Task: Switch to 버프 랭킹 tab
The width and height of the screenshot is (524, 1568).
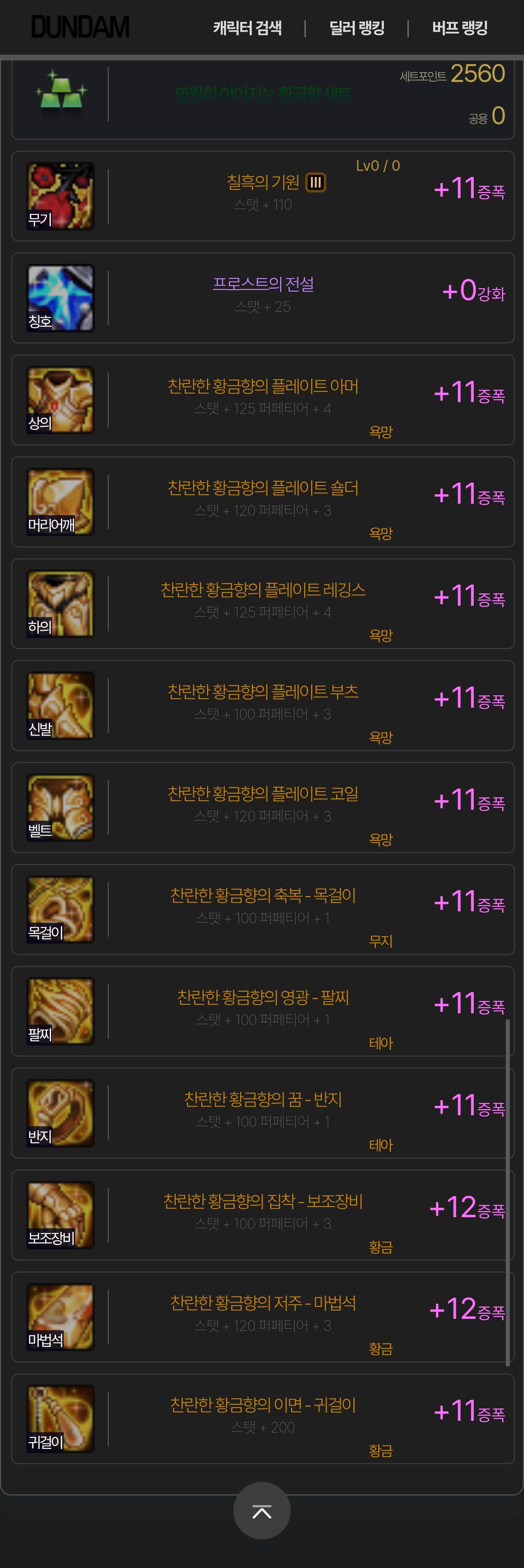Action: click(460, 28)
